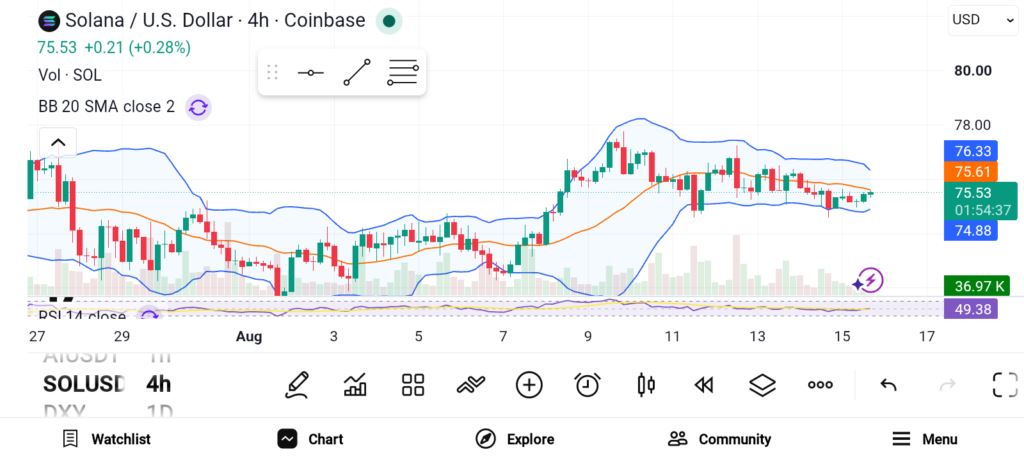Choose the horizontal line drawing tool
Image resolution: width=1024 pixels, height=461 pixels.
pos(311,72)
